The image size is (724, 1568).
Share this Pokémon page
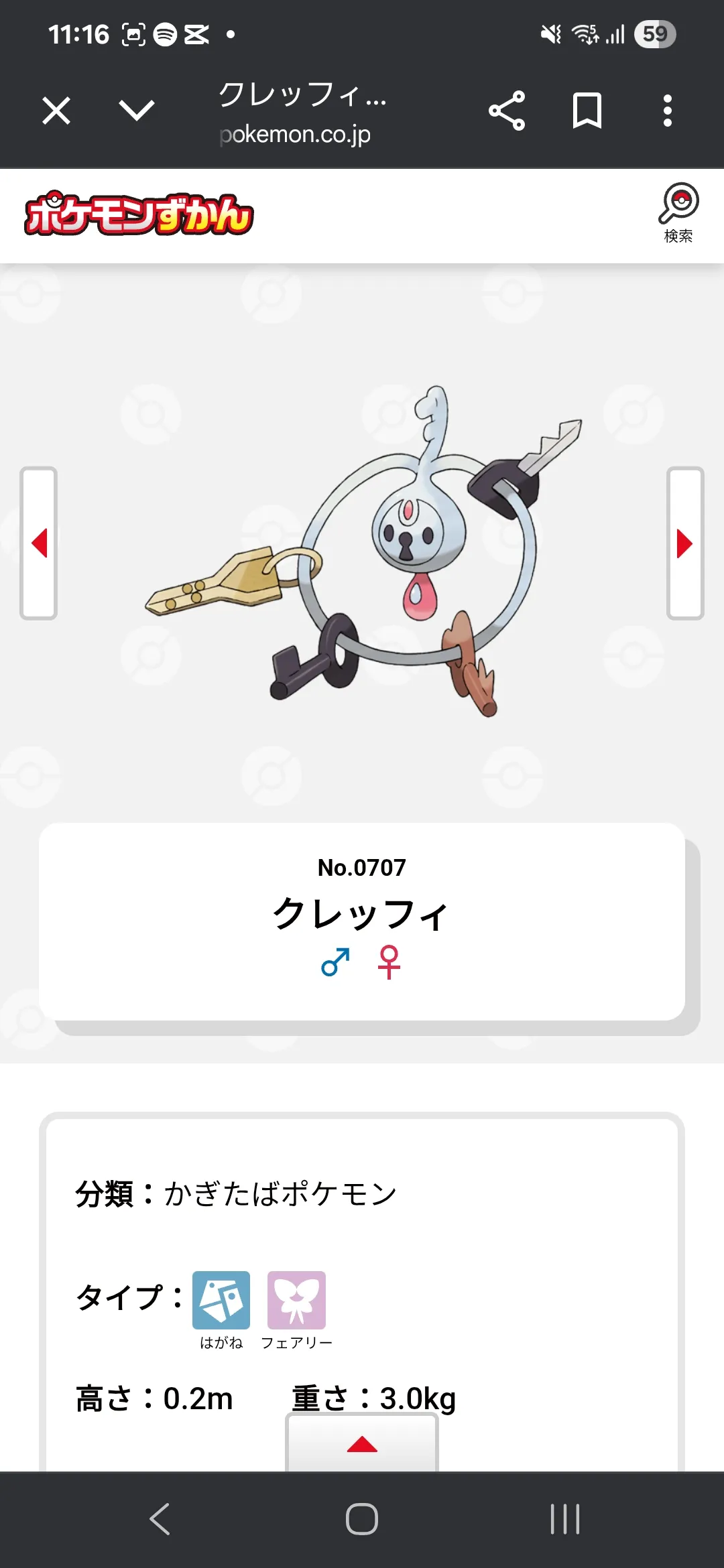[x=507, y=111]
